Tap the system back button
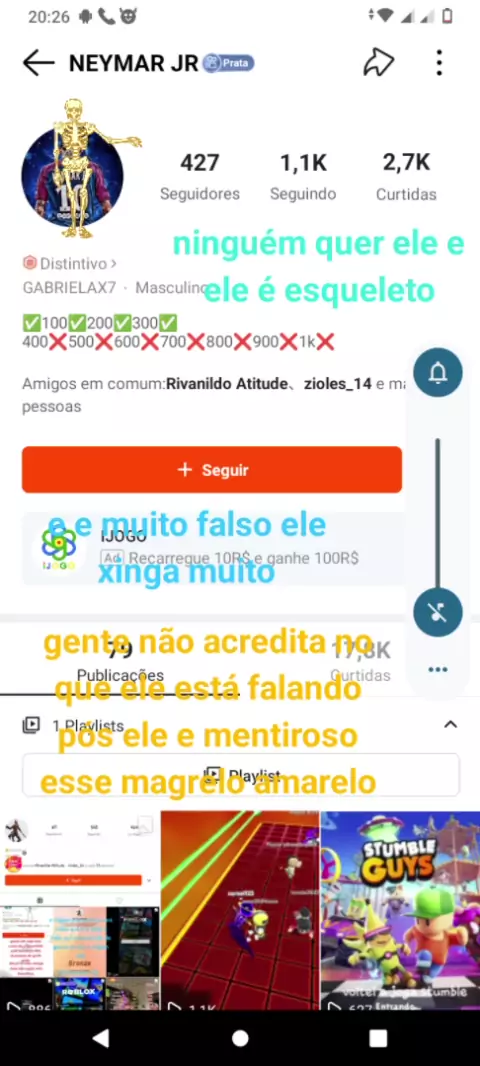The height and width of the screenshot is (1066, 480). tap(101, 1038)
